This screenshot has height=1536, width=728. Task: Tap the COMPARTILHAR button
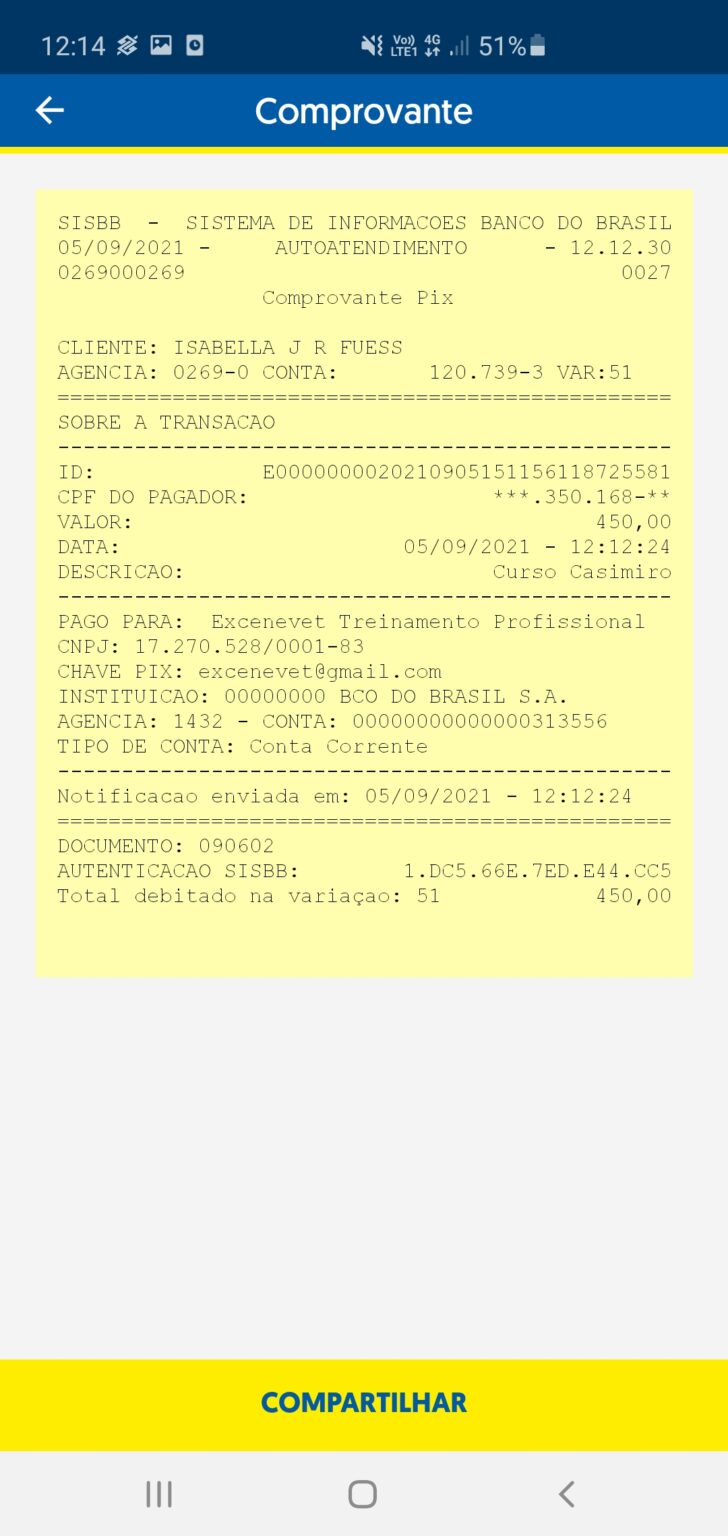pyautogui.click(x=364, y=1403)
